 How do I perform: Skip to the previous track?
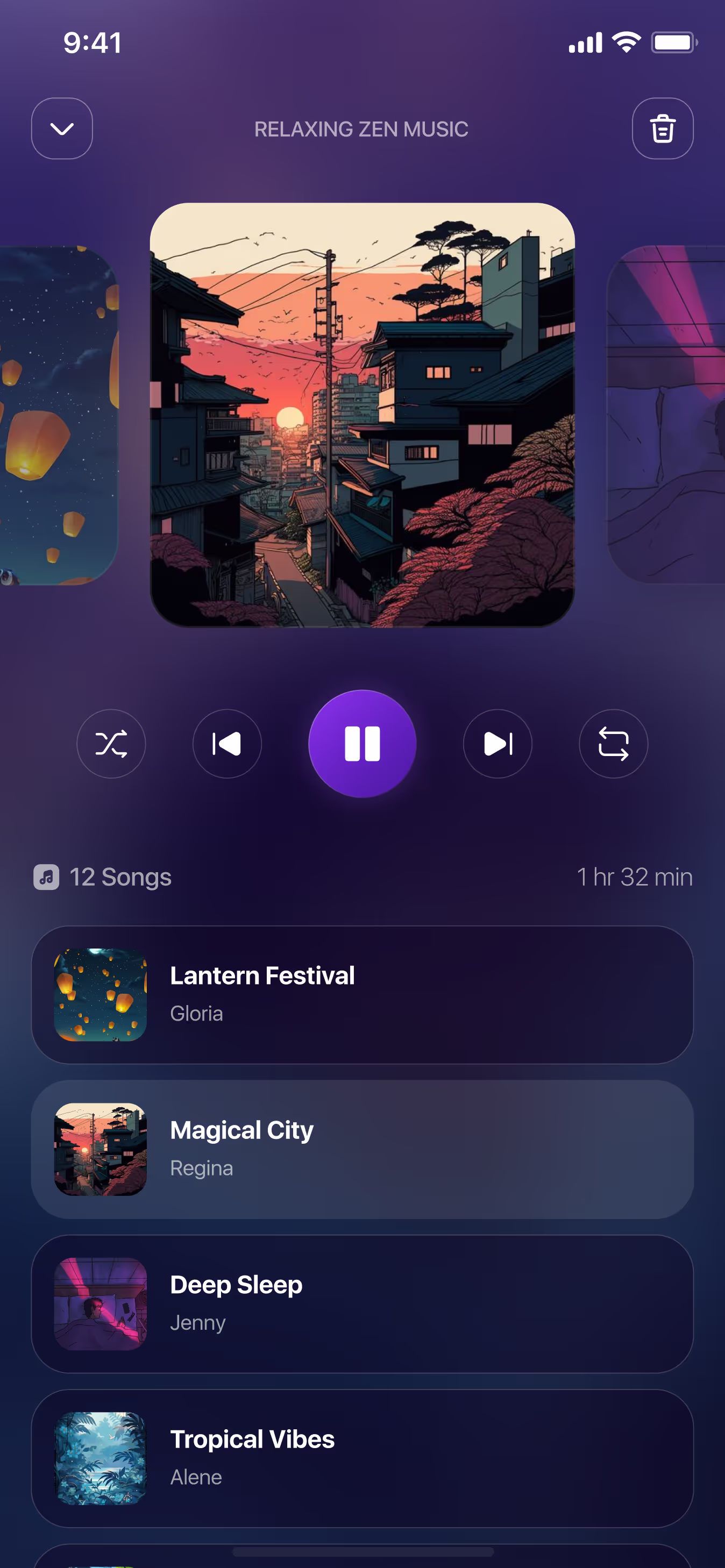(x=227, y=743)
